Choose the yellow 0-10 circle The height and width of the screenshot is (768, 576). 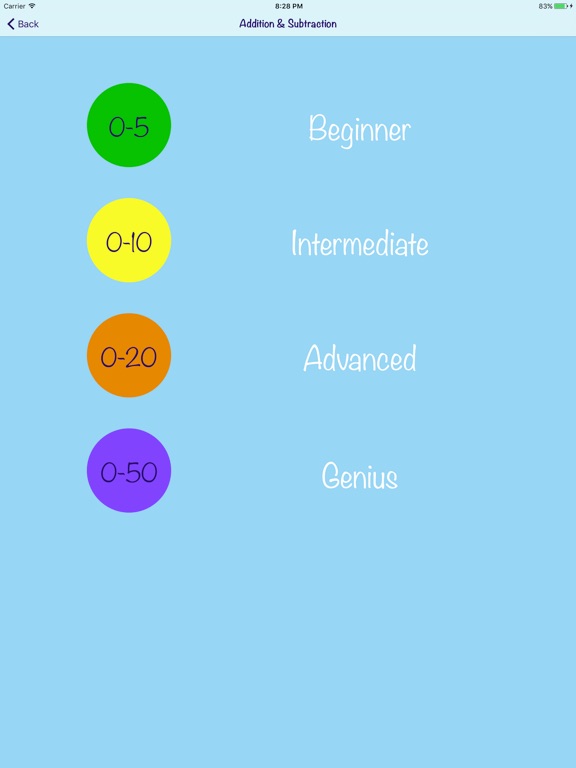click(x=129, y=240)
